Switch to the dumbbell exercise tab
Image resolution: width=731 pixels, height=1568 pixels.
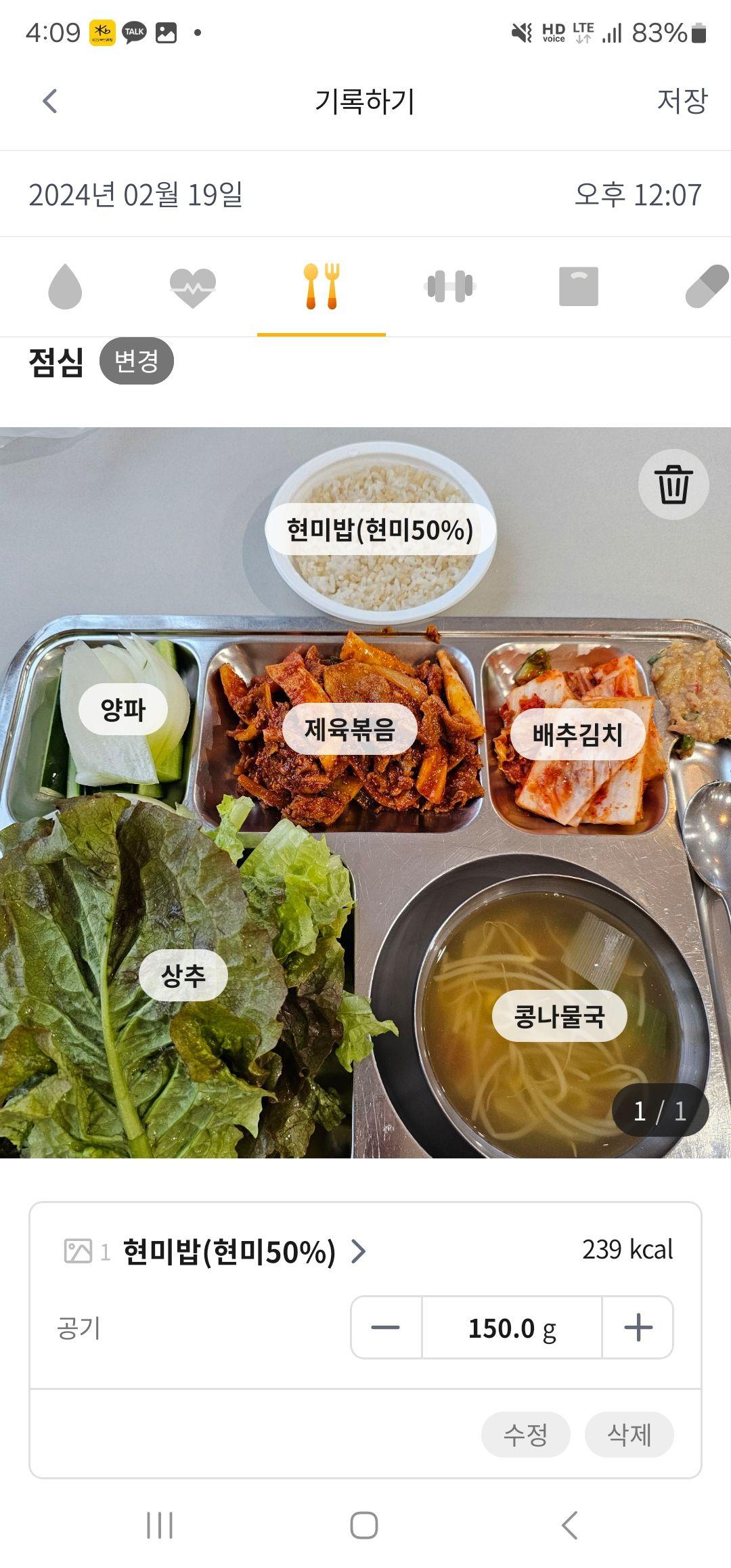click(449, 286)
